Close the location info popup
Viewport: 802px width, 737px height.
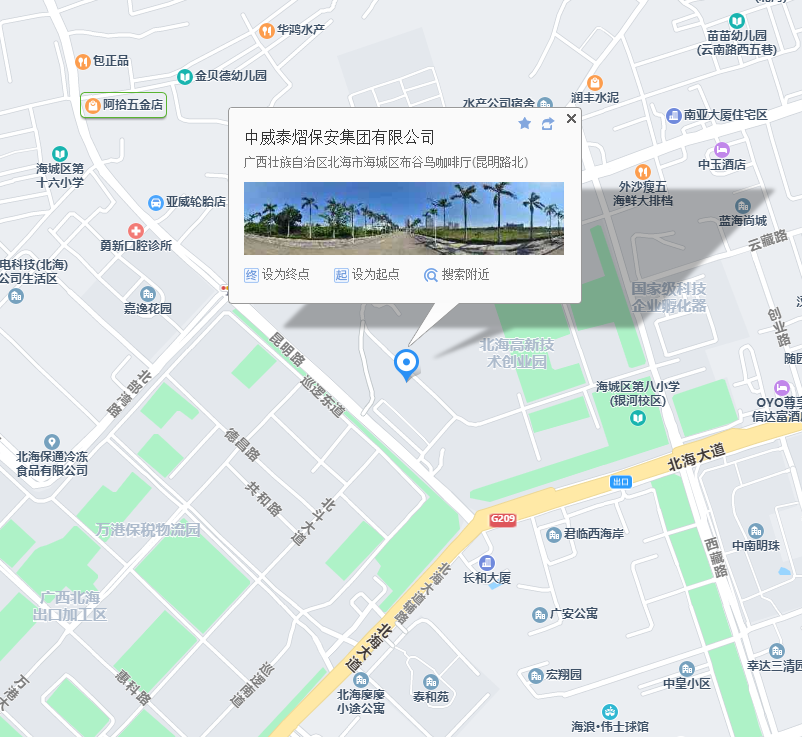point(571,118)
